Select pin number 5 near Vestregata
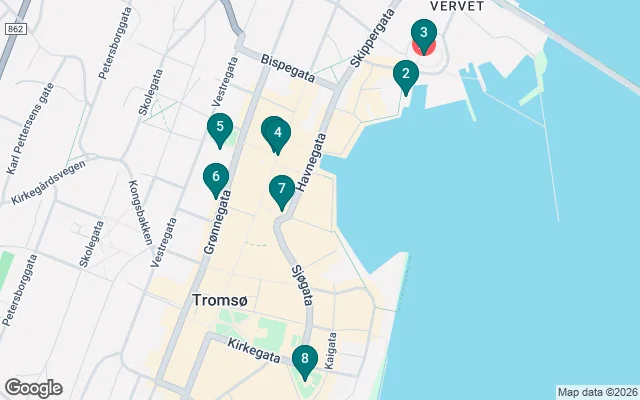 [x=219, y=128]
